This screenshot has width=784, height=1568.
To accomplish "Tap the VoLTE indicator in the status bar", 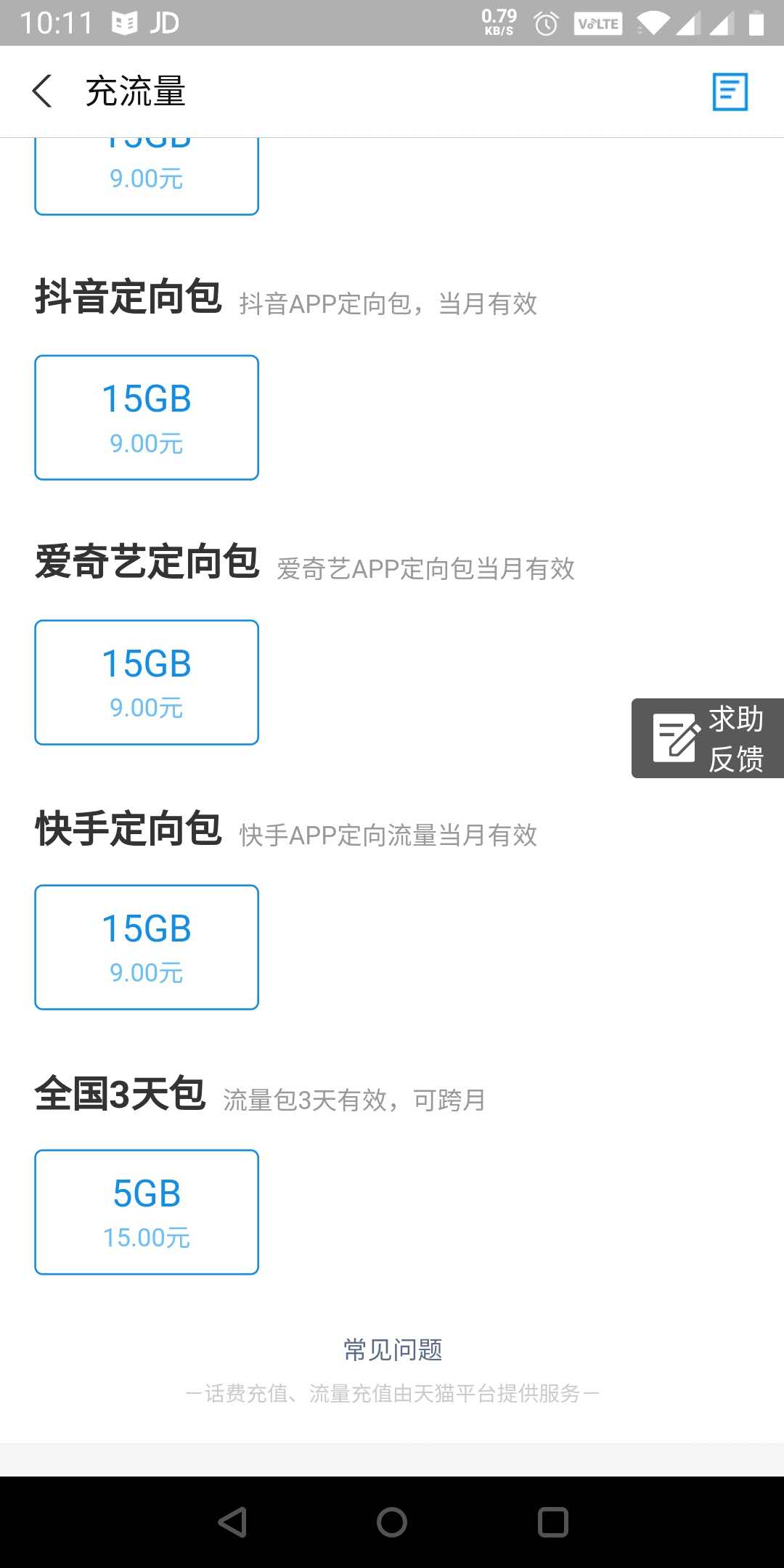I will point(597,22).
